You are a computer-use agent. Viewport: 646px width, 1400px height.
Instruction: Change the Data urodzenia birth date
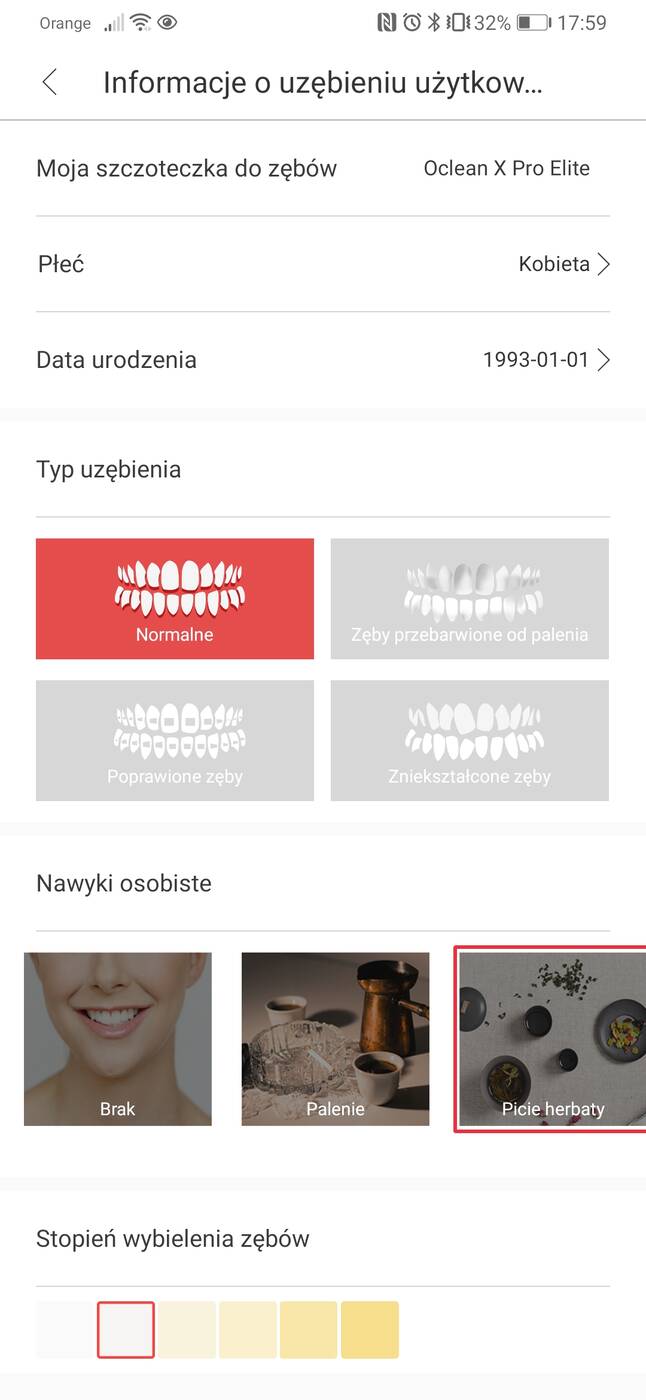point(322,360)
